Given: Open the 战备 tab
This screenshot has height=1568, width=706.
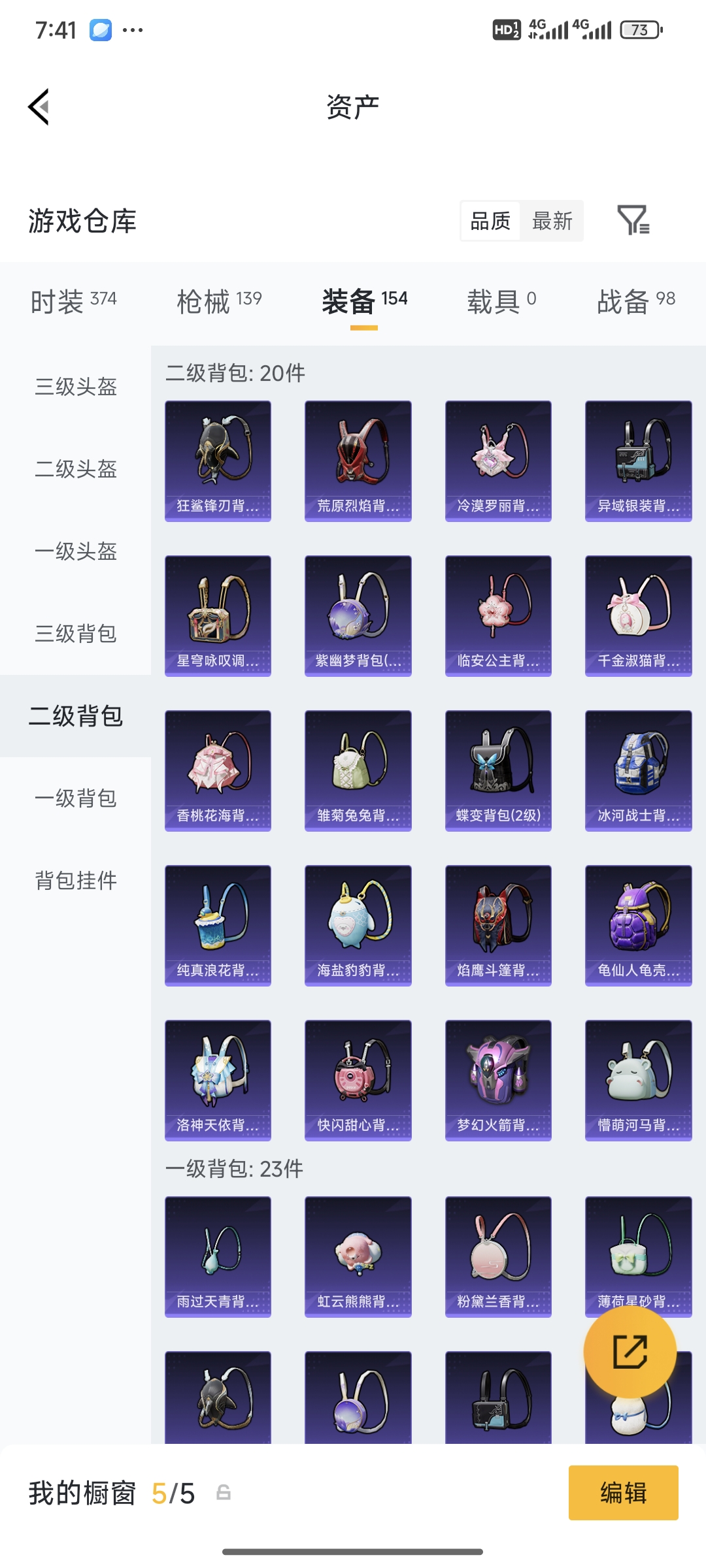Looking at the screenshot, I should tap(637, 300).
